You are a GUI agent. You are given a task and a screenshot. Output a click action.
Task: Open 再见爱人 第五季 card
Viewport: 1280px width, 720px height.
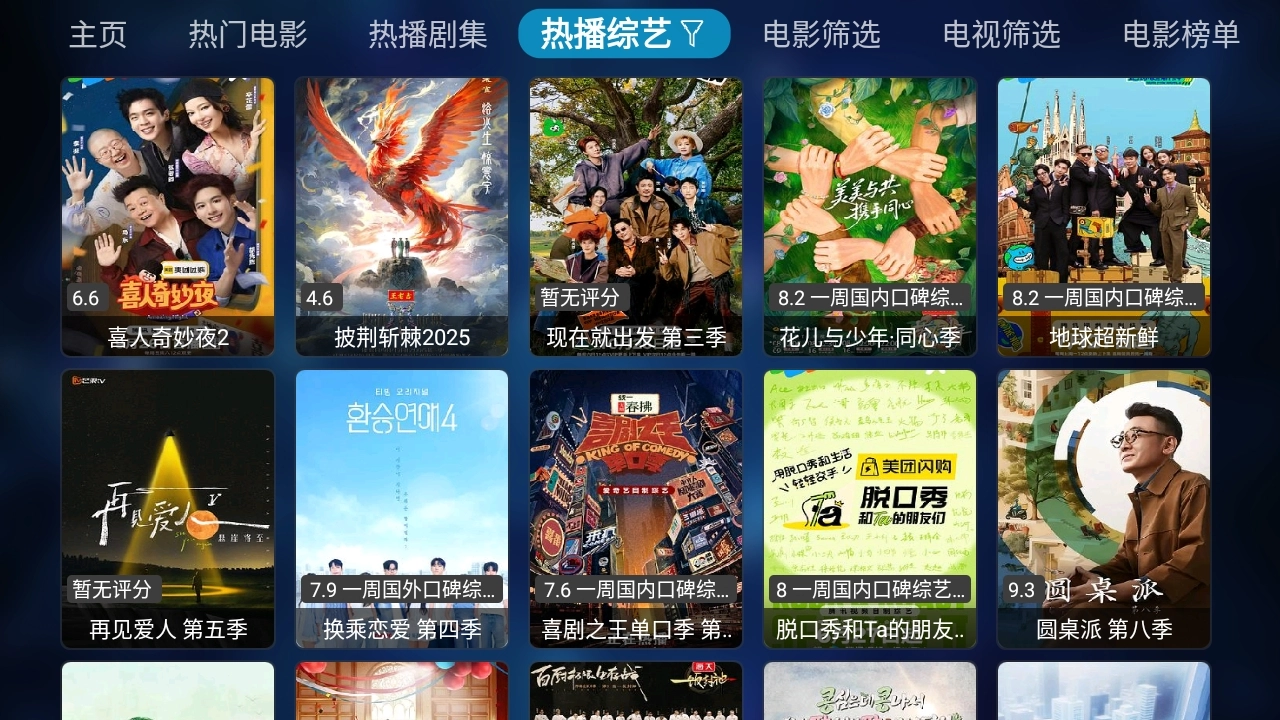168,508
